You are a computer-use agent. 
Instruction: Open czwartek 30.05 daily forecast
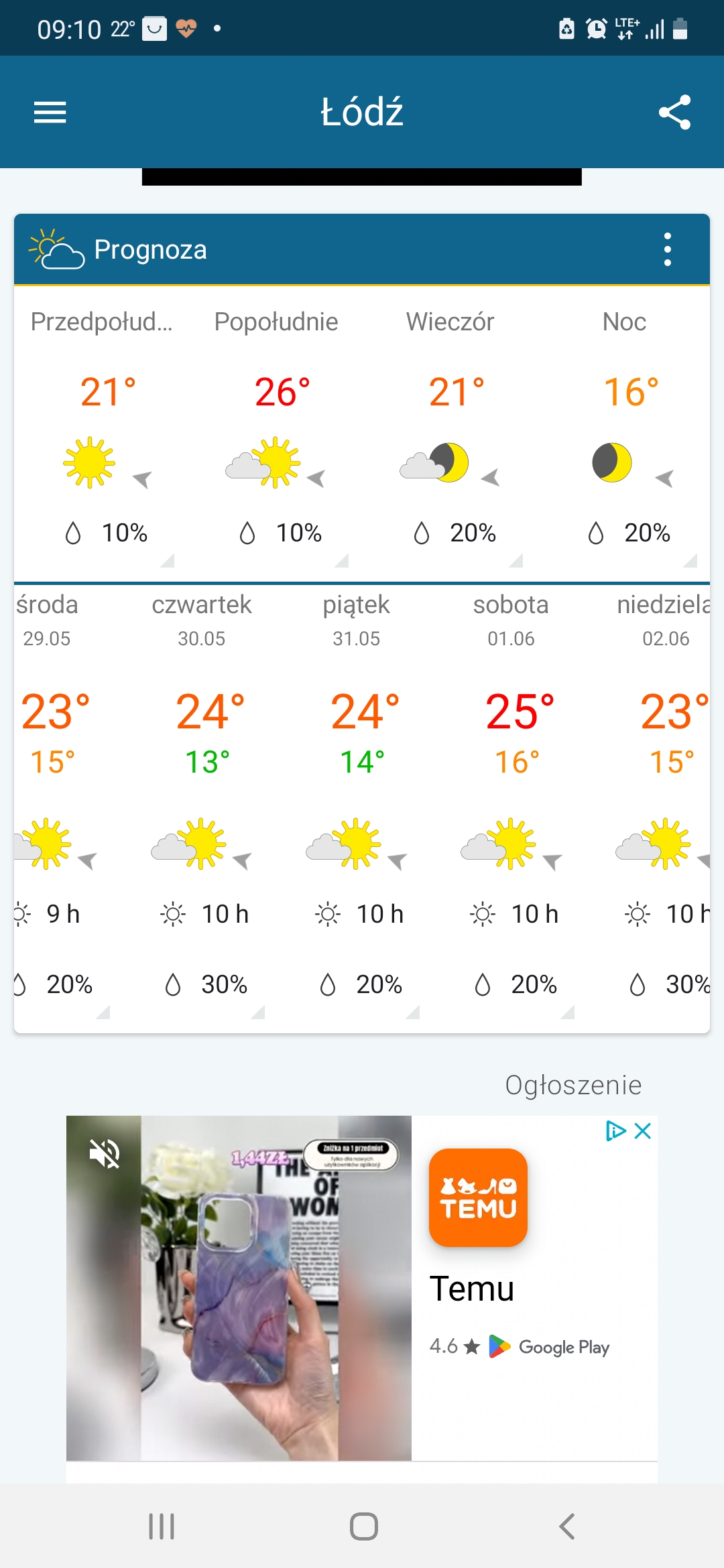(x=206, y=804)
